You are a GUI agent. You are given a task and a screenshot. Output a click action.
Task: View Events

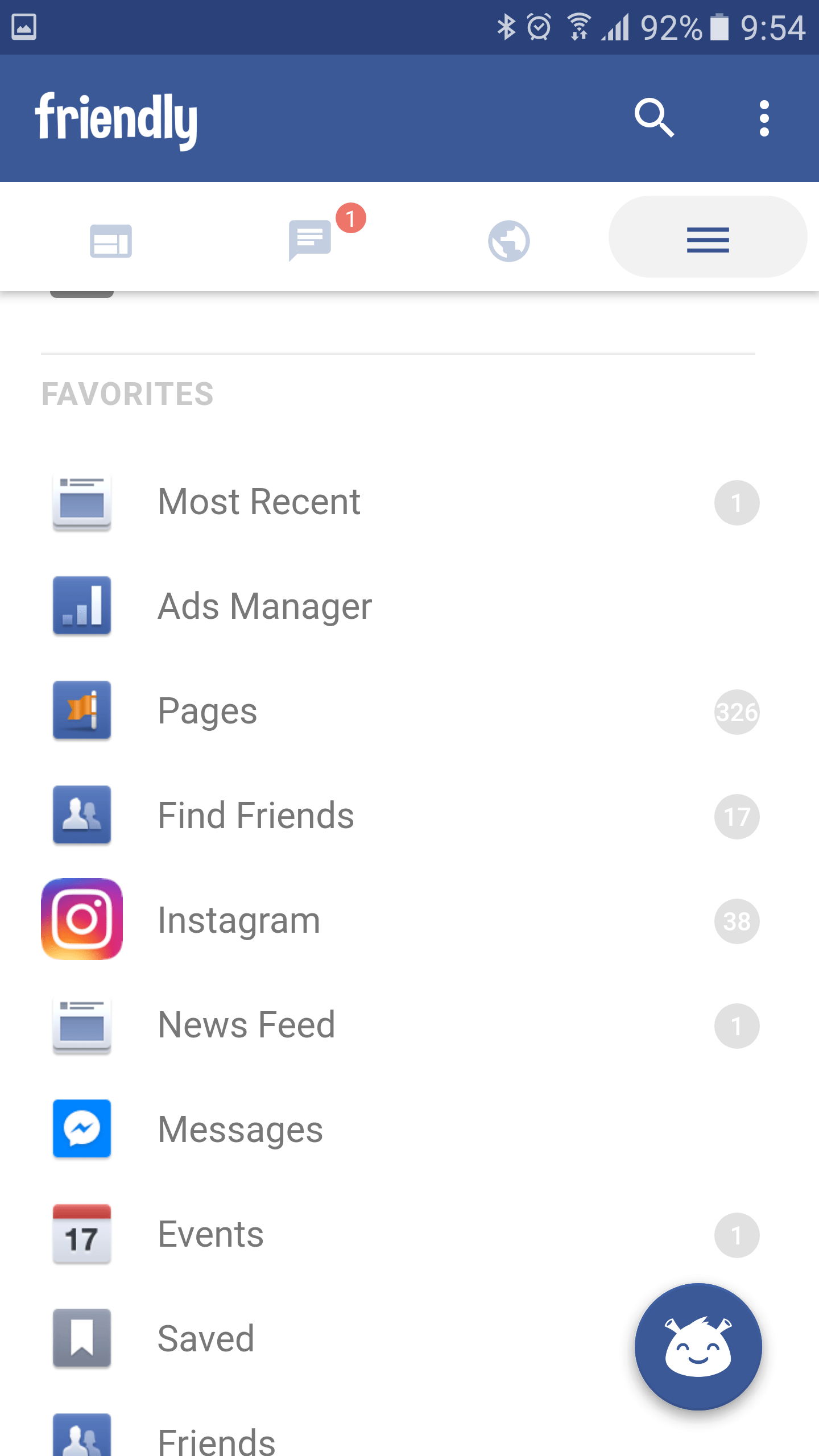[x=210, y=1234]
